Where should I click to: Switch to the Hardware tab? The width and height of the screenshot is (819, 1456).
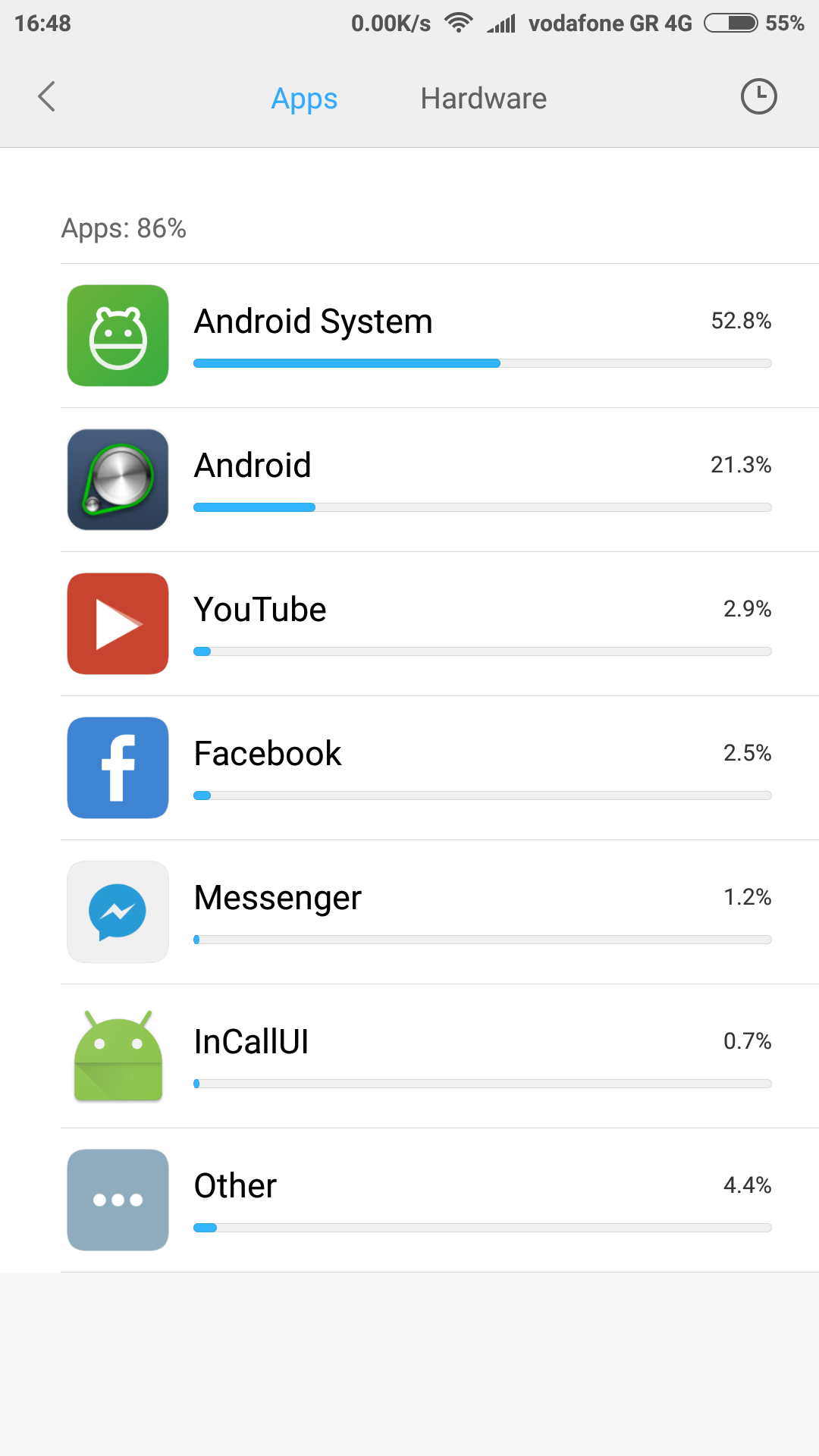pos(483,99)
